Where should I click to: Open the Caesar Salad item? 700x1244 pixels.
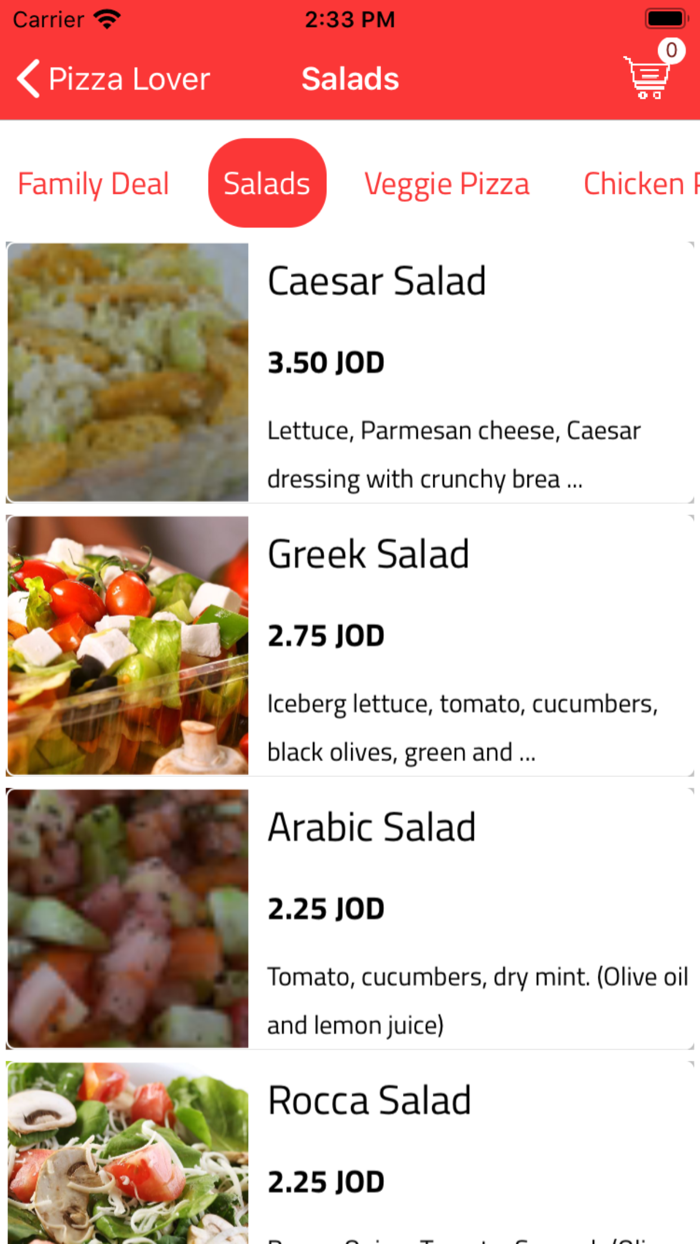376,282
